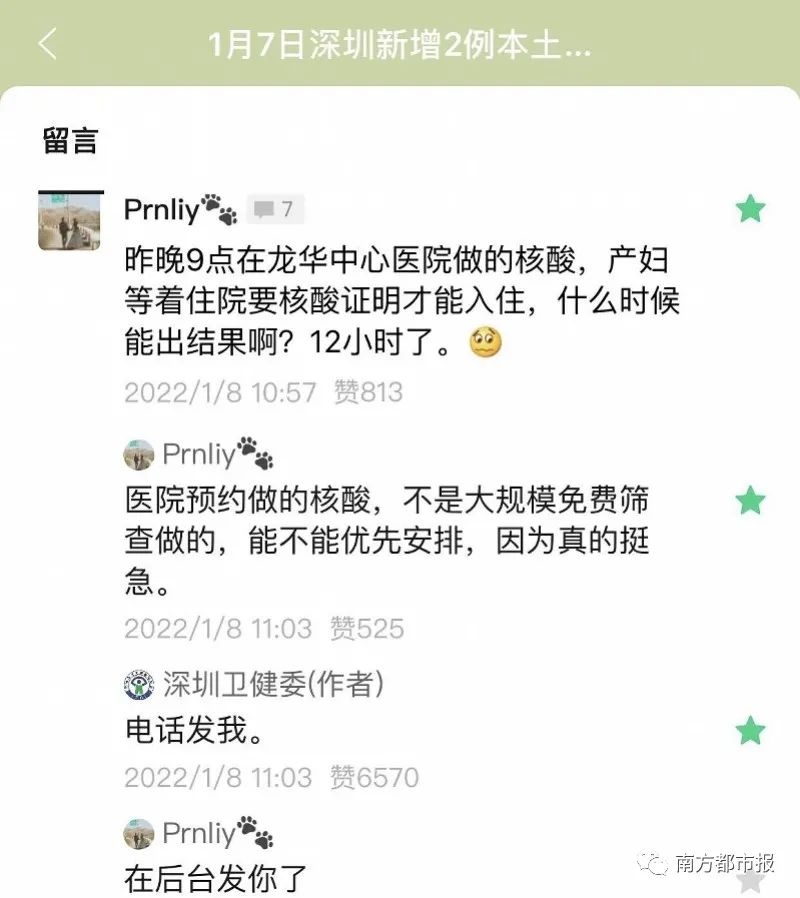The width and height of the screenshot is (800, 898).
Task: Go back using the top-left arrow
Action: tap(47, 44)
